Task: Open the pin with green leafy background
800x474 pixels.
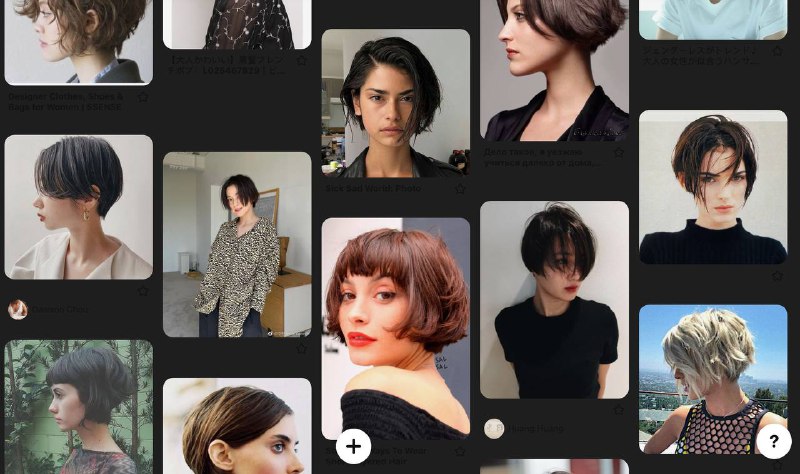Action: pos(78,406)
